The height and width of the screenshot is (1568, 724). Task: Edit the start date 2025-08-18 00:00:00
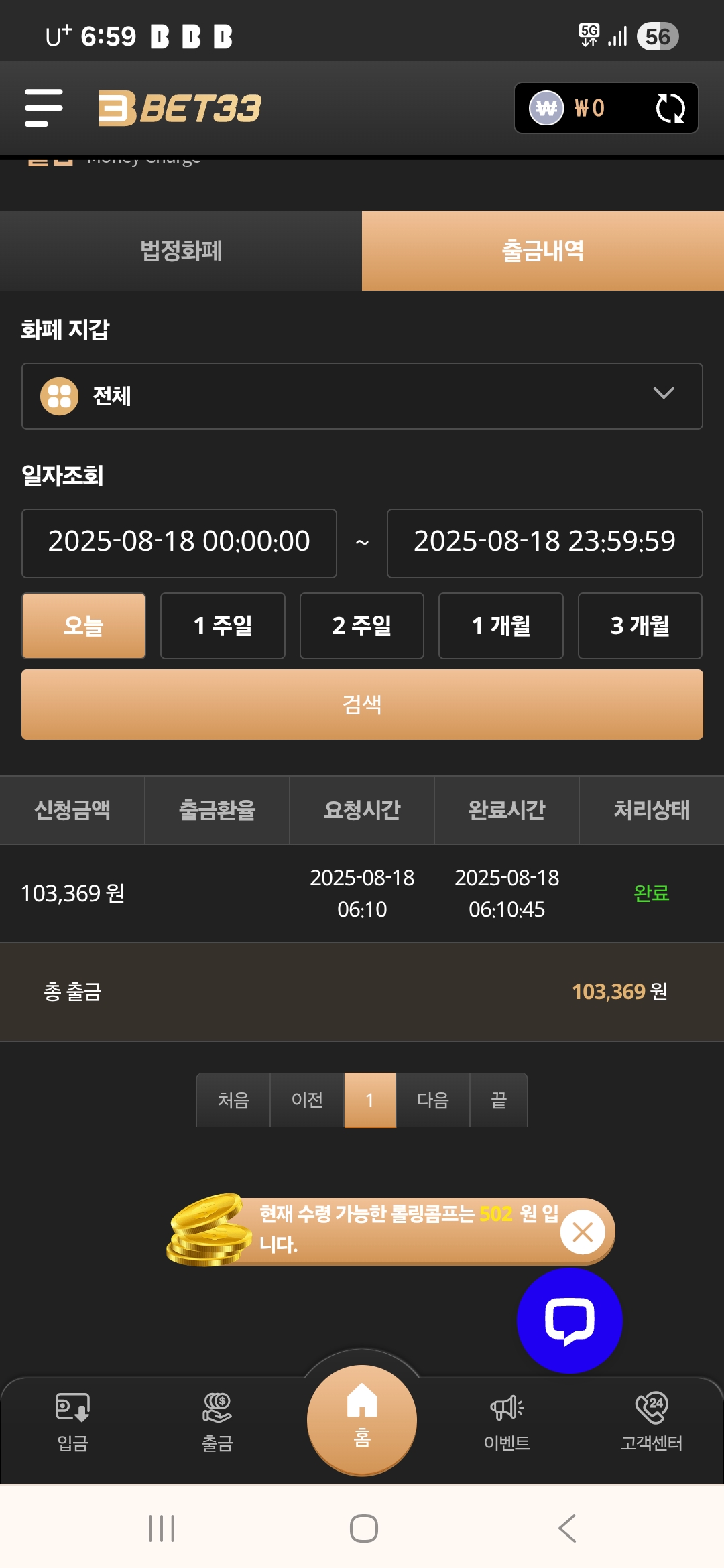pos(179,543)
